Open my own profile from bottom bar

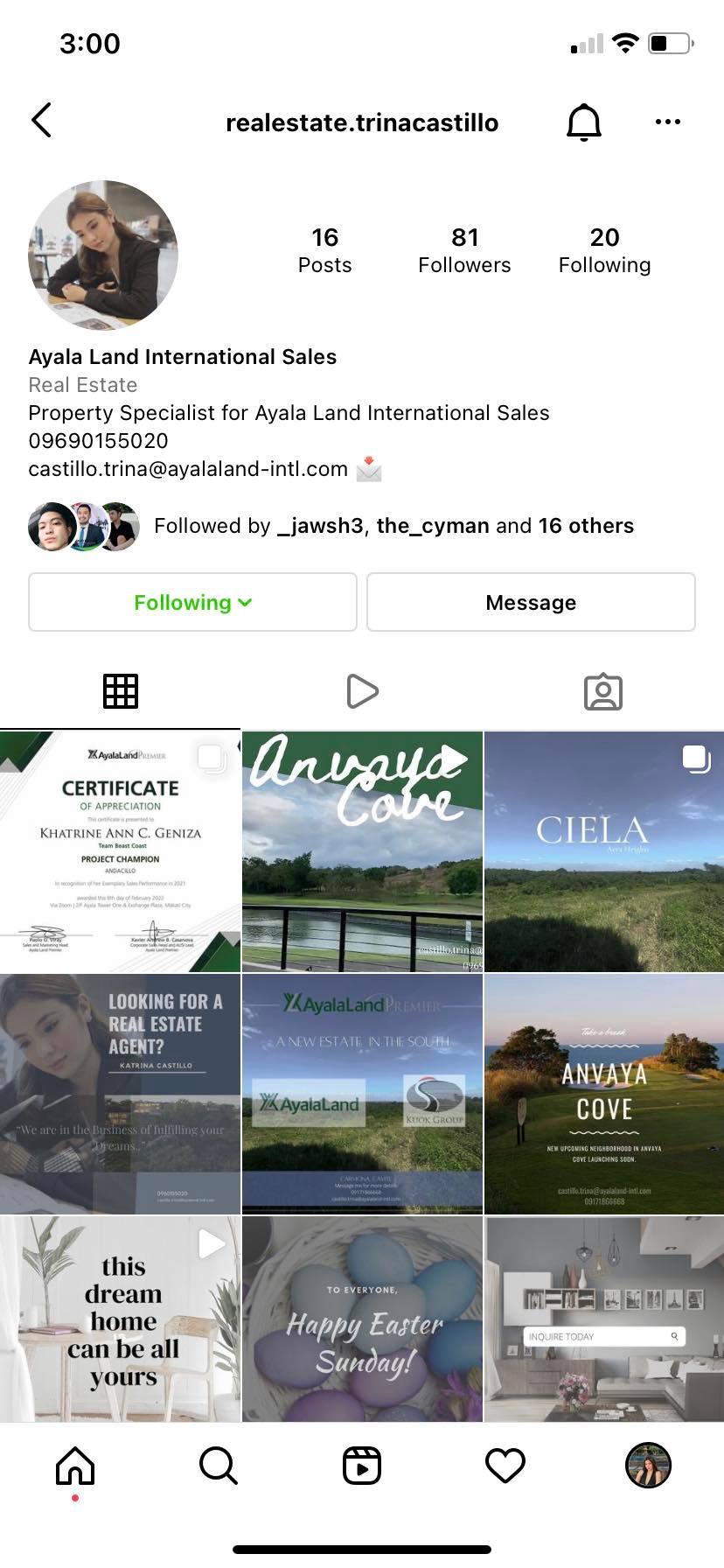648,1465
